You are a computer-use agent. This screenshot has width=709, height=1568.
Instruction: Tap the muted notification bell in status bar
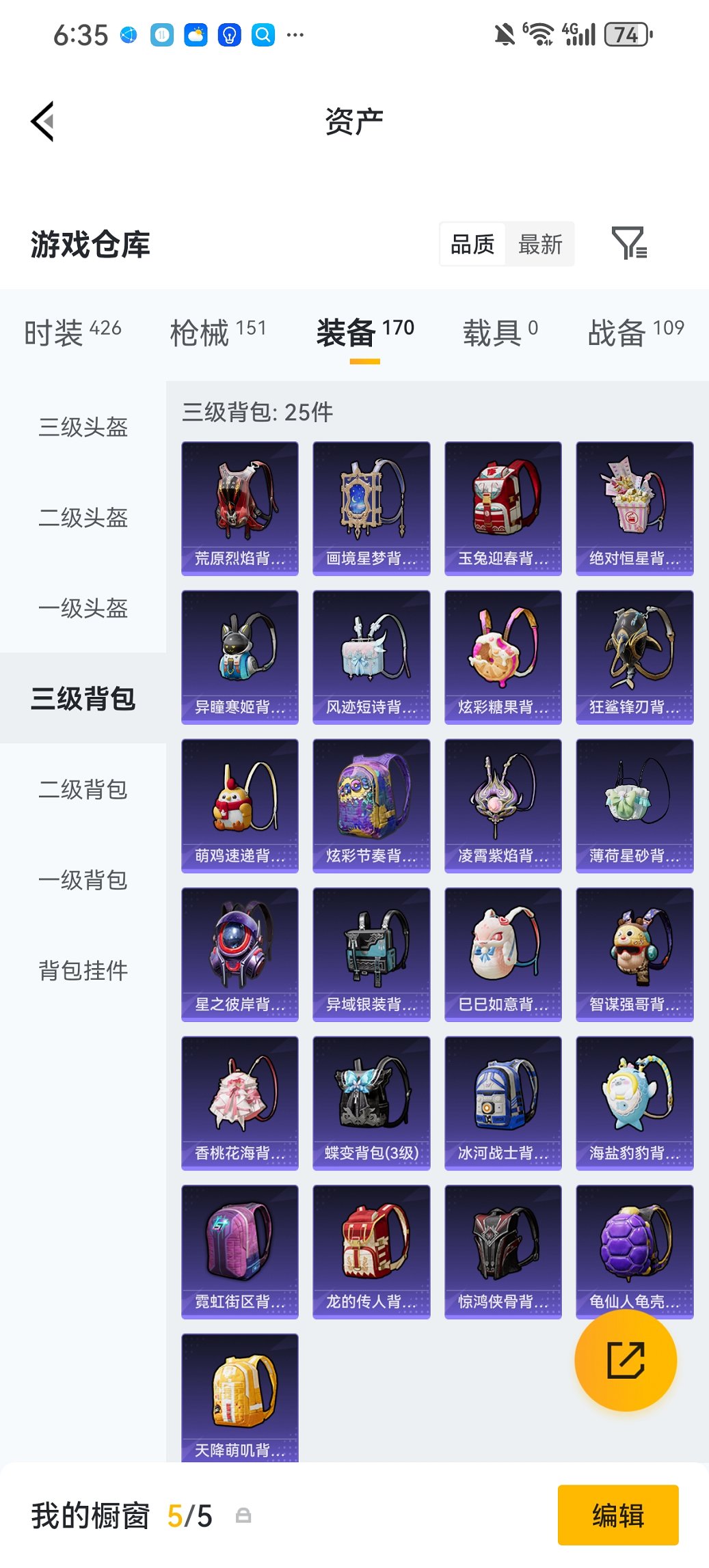pos(504,33)
